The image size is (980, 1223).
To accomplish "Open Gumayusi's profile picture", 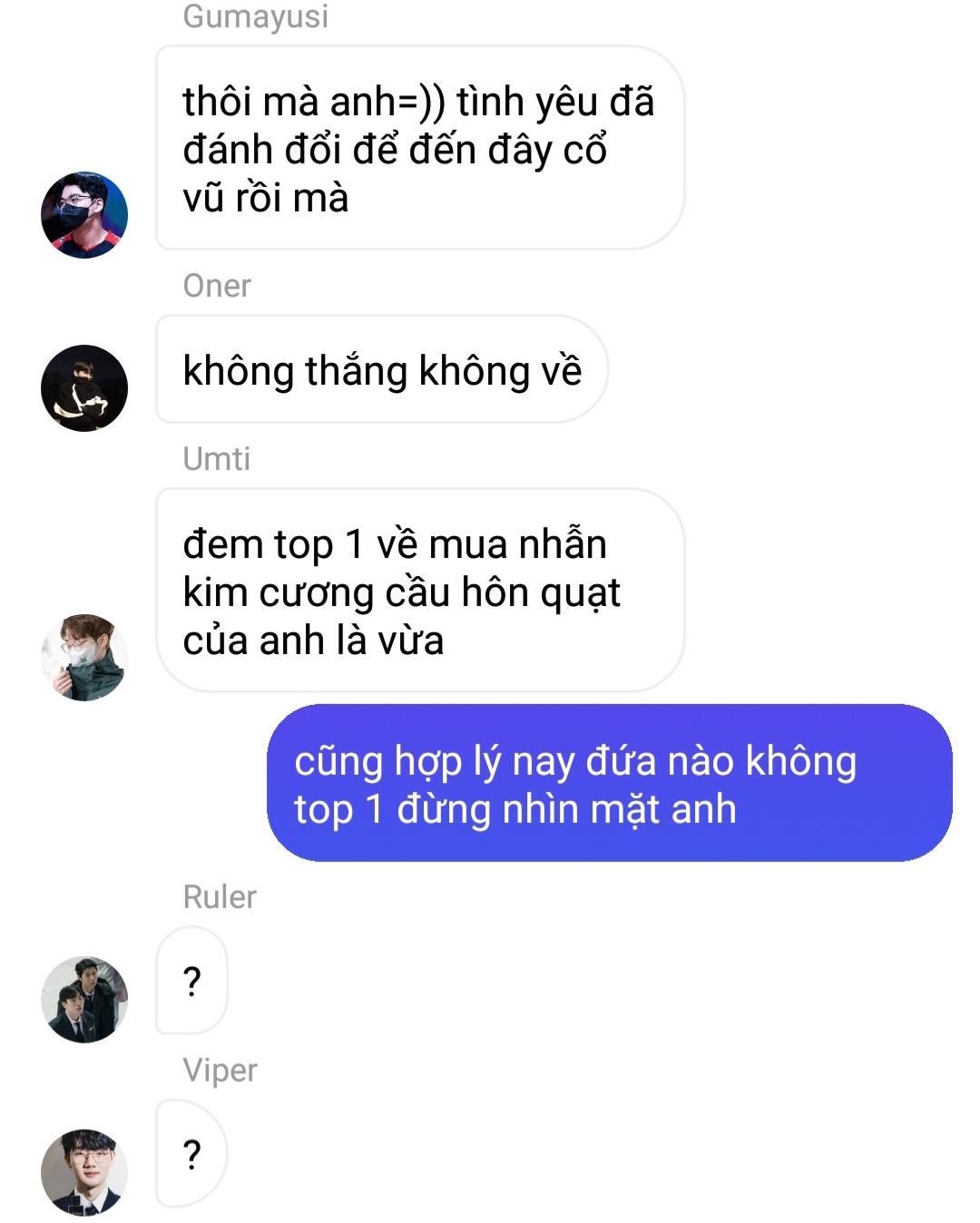I will tap(84, 215).
